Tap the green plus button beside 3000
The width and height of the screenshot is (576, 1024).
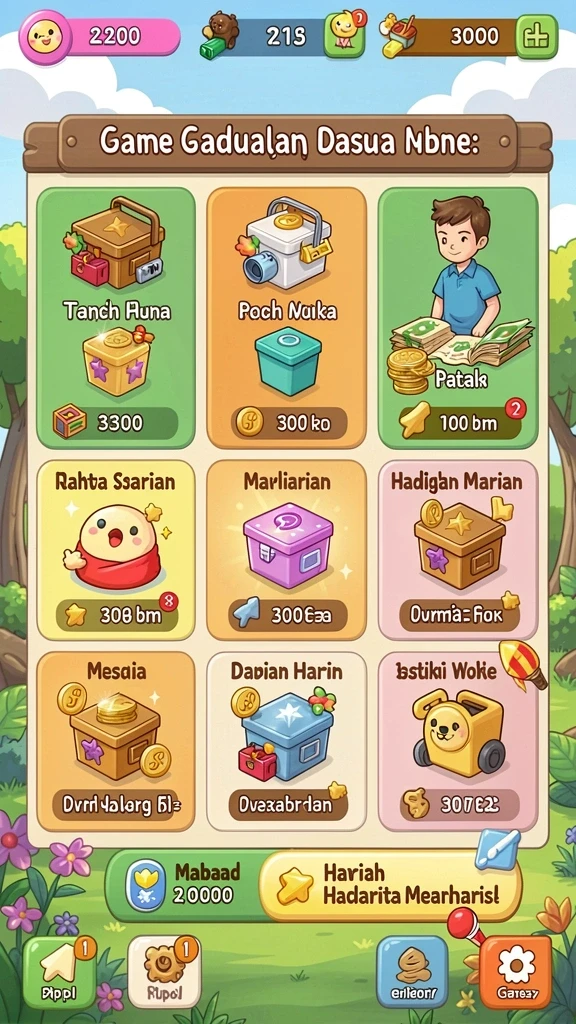tap(536, 37)
